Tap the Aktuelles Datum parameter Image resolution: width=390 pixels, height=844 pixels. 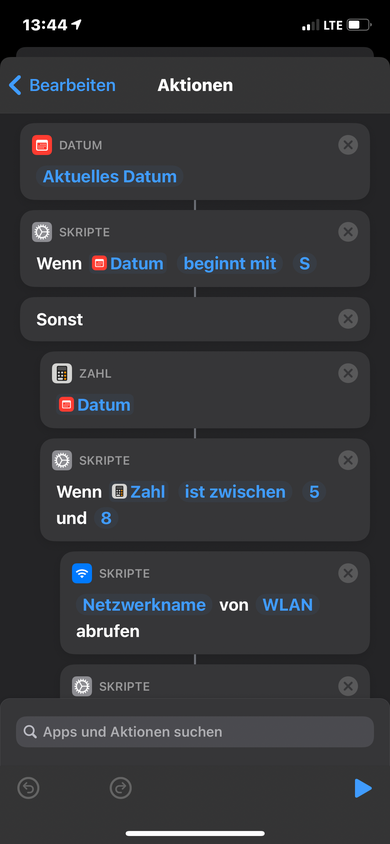(x=110, y=176)
